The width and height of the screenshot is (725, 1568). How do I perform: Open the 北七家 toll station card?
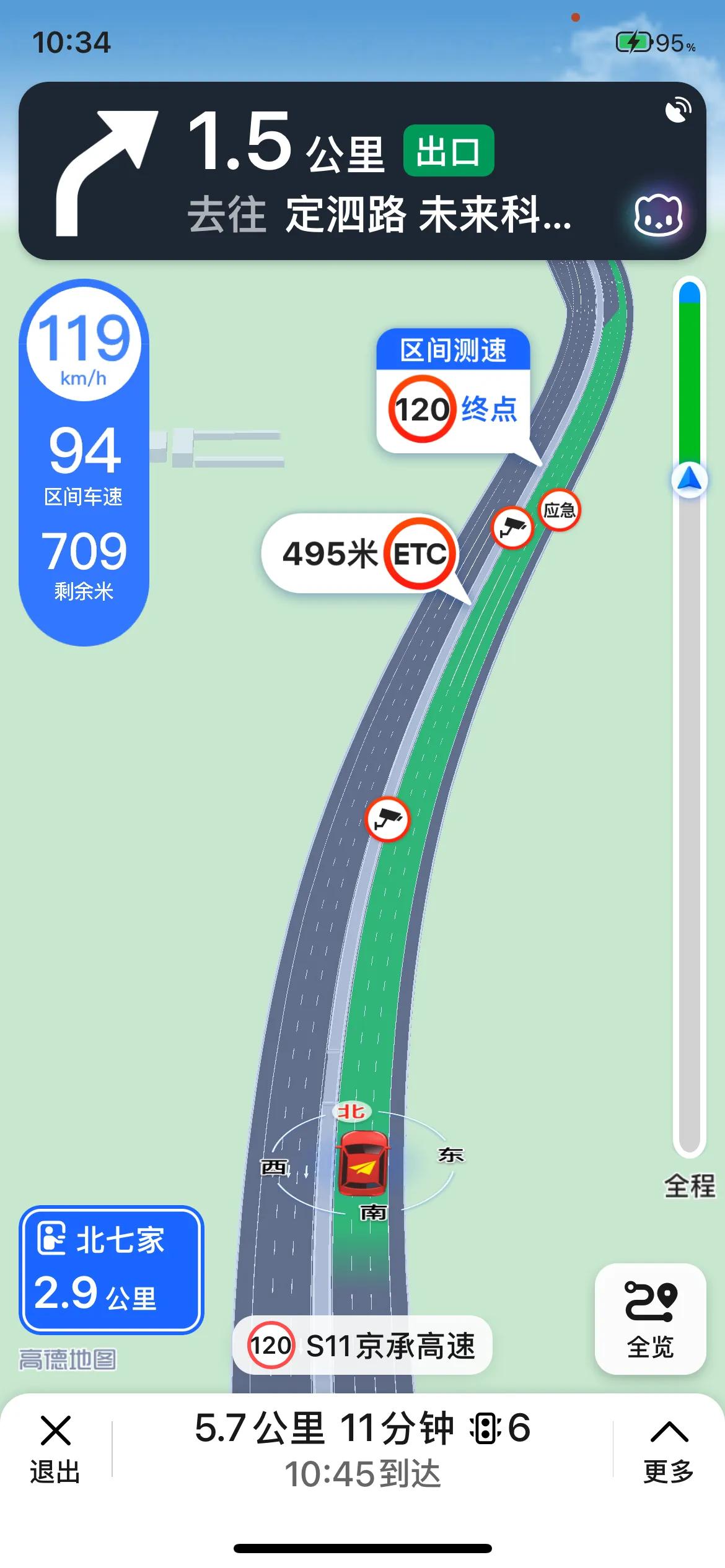[x=112, y=1270]
